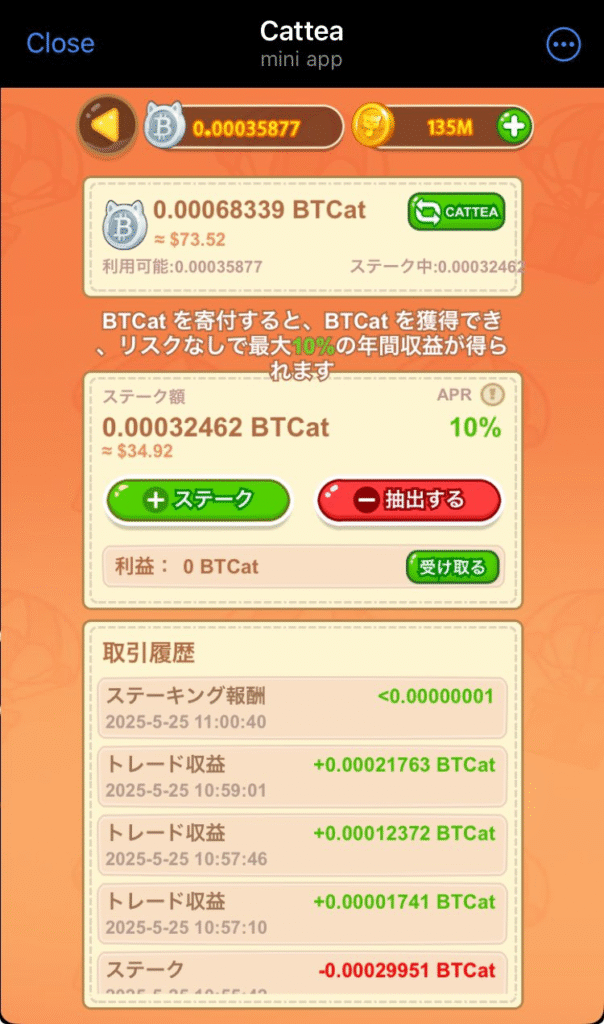The width and height of the screenshot is (604, 1024).
Task: Open the APR info icon
Action: point(493,394)
